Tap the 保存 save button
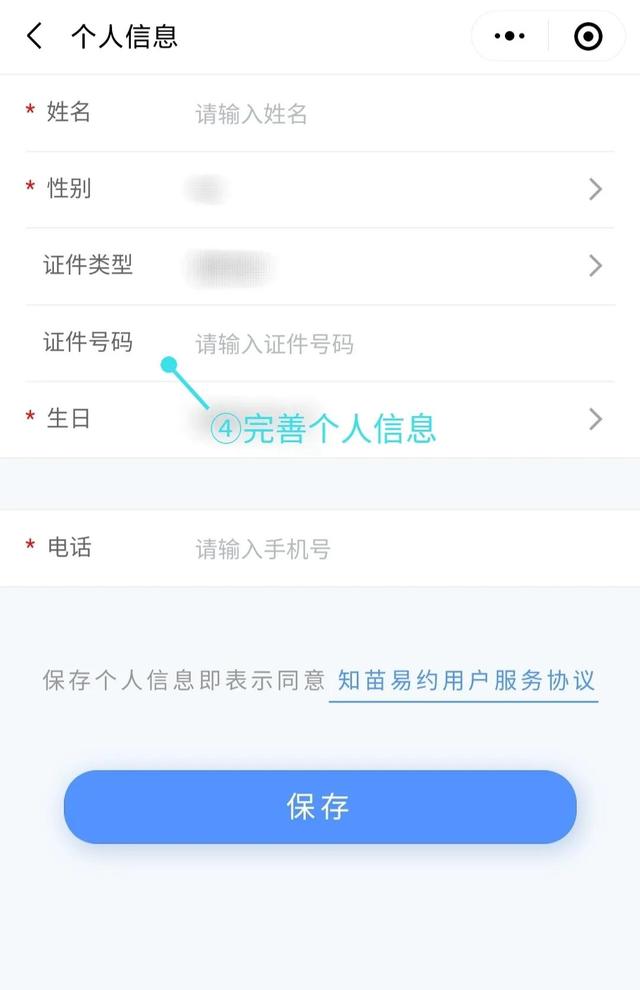The height and width of the screenshot is (990, 640). click(320, 807)
